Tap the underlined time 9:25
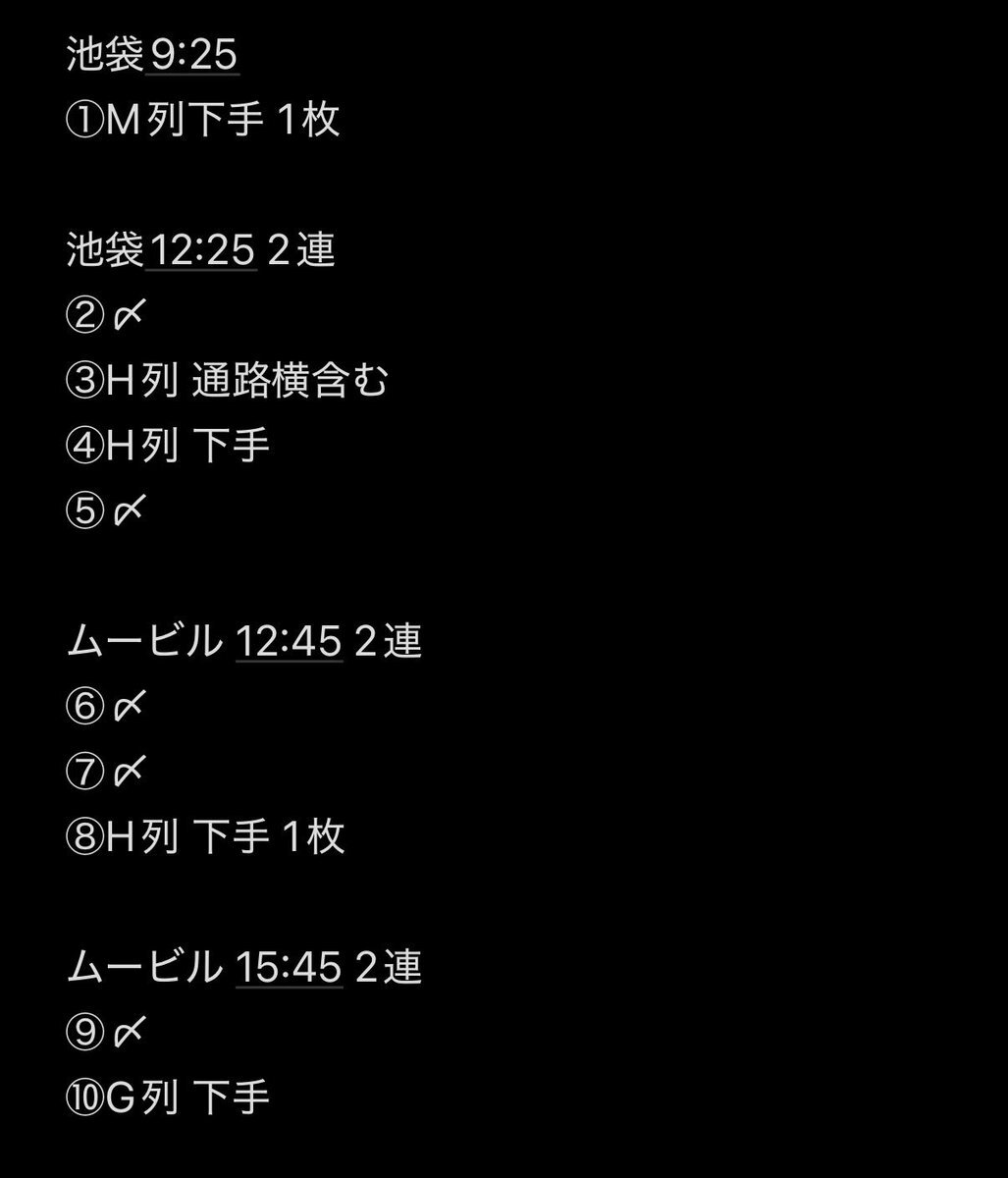Screen dimensions: 1008x1178 click(x=192, y=56)
